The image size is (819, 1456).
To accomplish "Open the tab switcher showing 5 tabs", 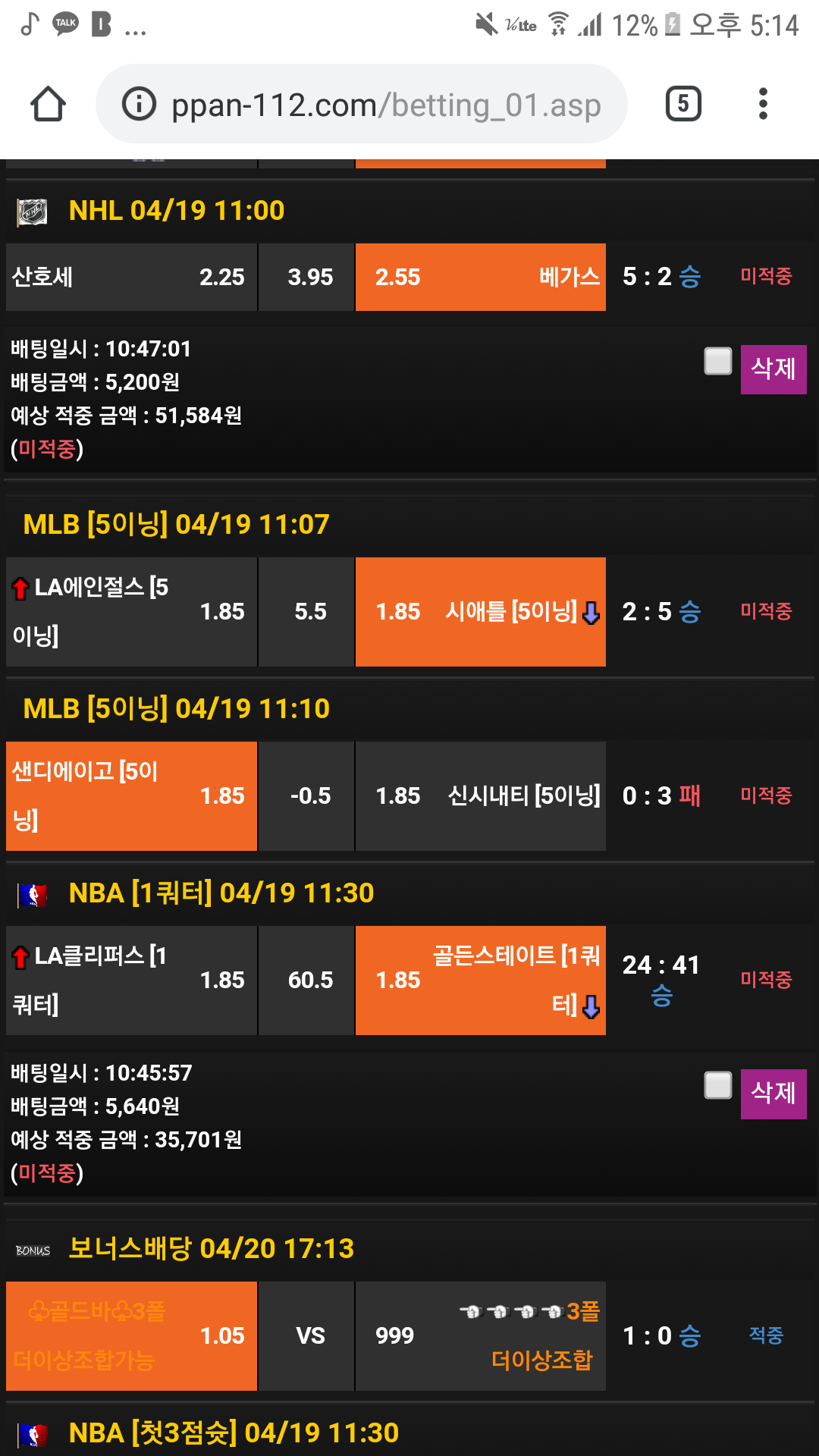I will [x=682, y=104].
